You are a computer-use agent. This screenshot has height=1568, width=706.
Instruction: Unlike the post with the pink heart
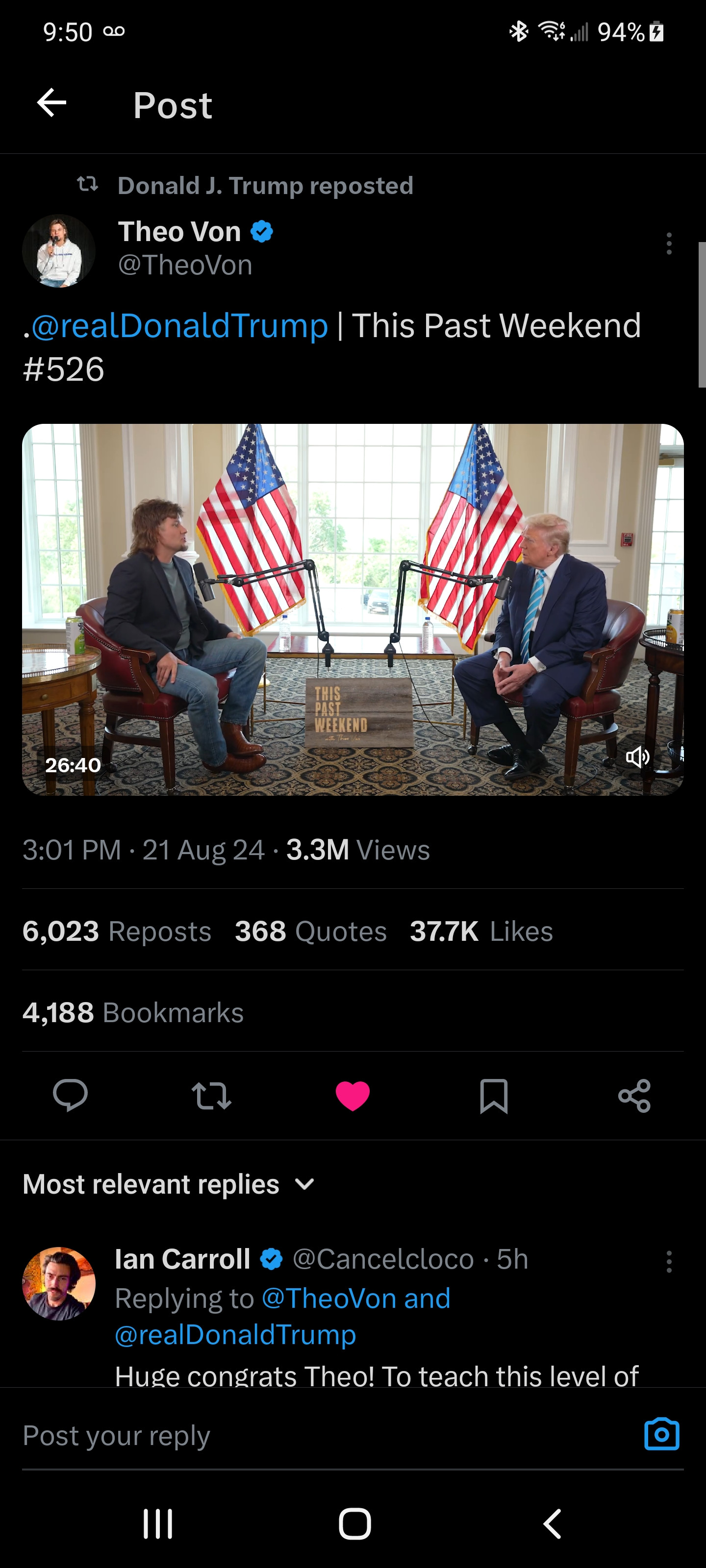point(353,1095)
